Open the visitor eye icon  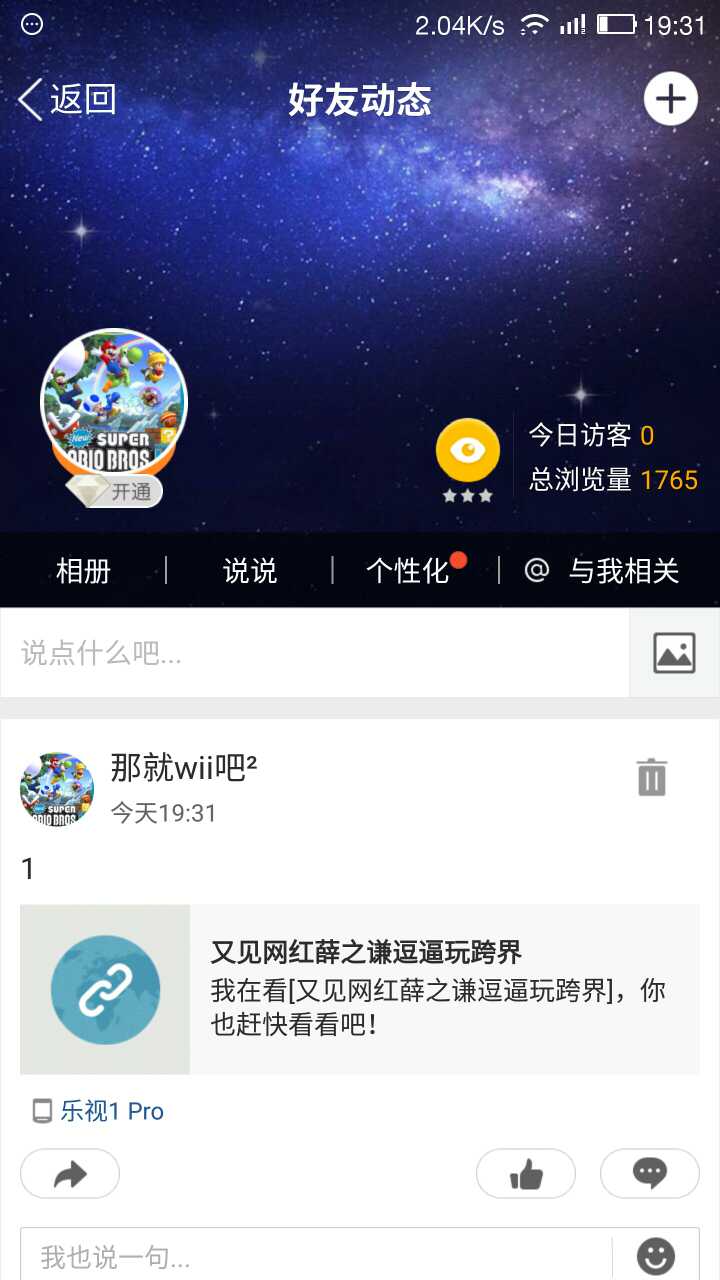467,451
